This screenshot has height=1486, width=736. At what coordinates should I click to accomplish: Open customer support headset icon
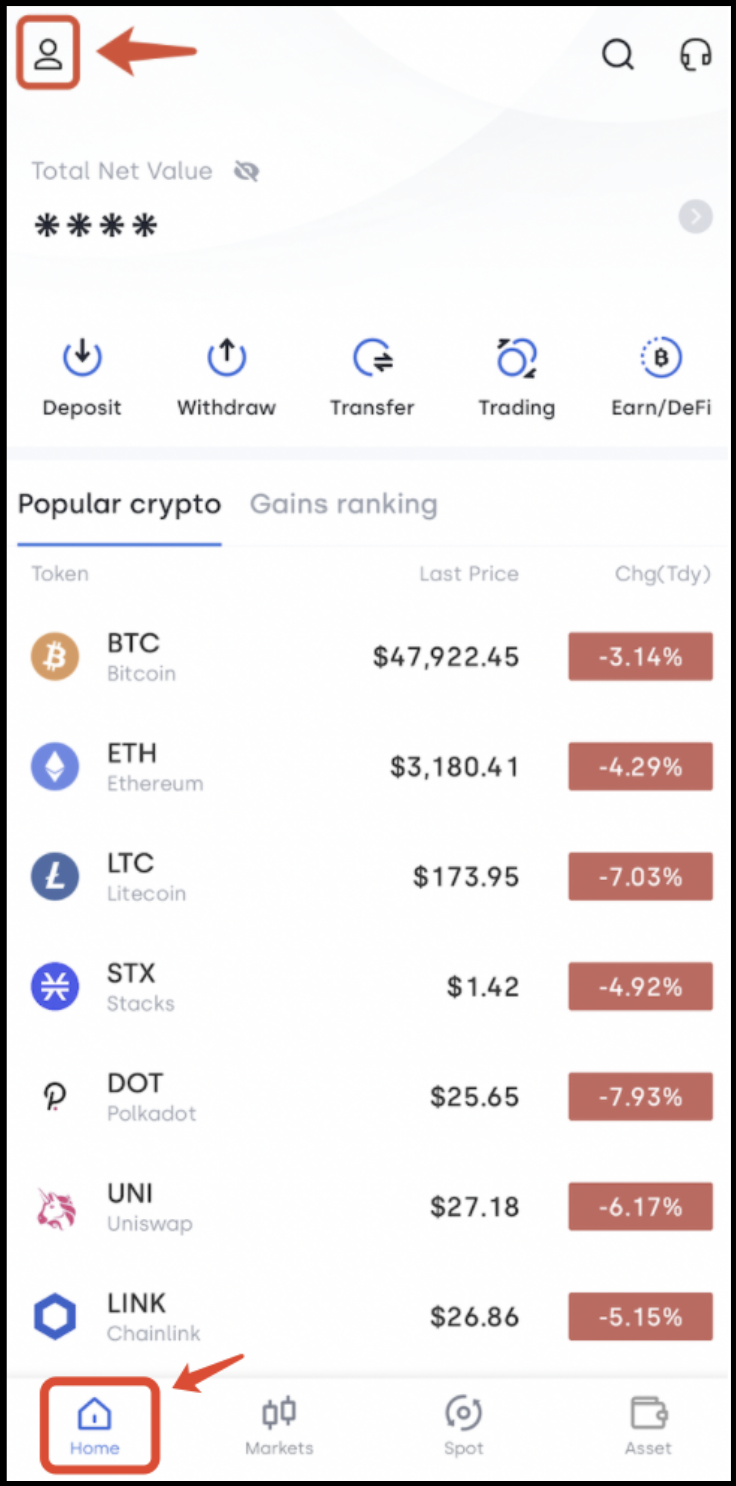[695, 54]
